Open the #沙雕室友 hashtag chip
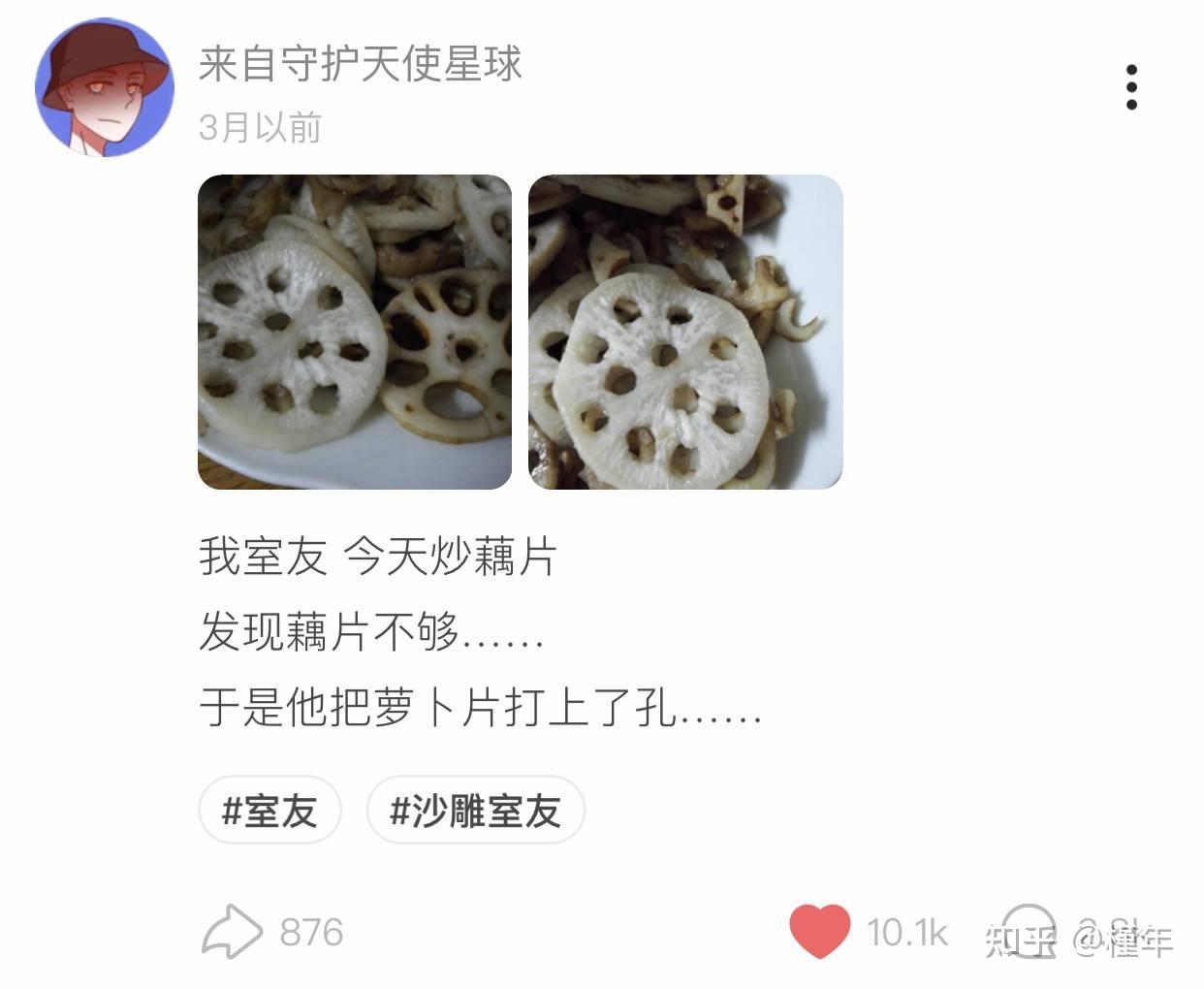 [x=475, y=811]
